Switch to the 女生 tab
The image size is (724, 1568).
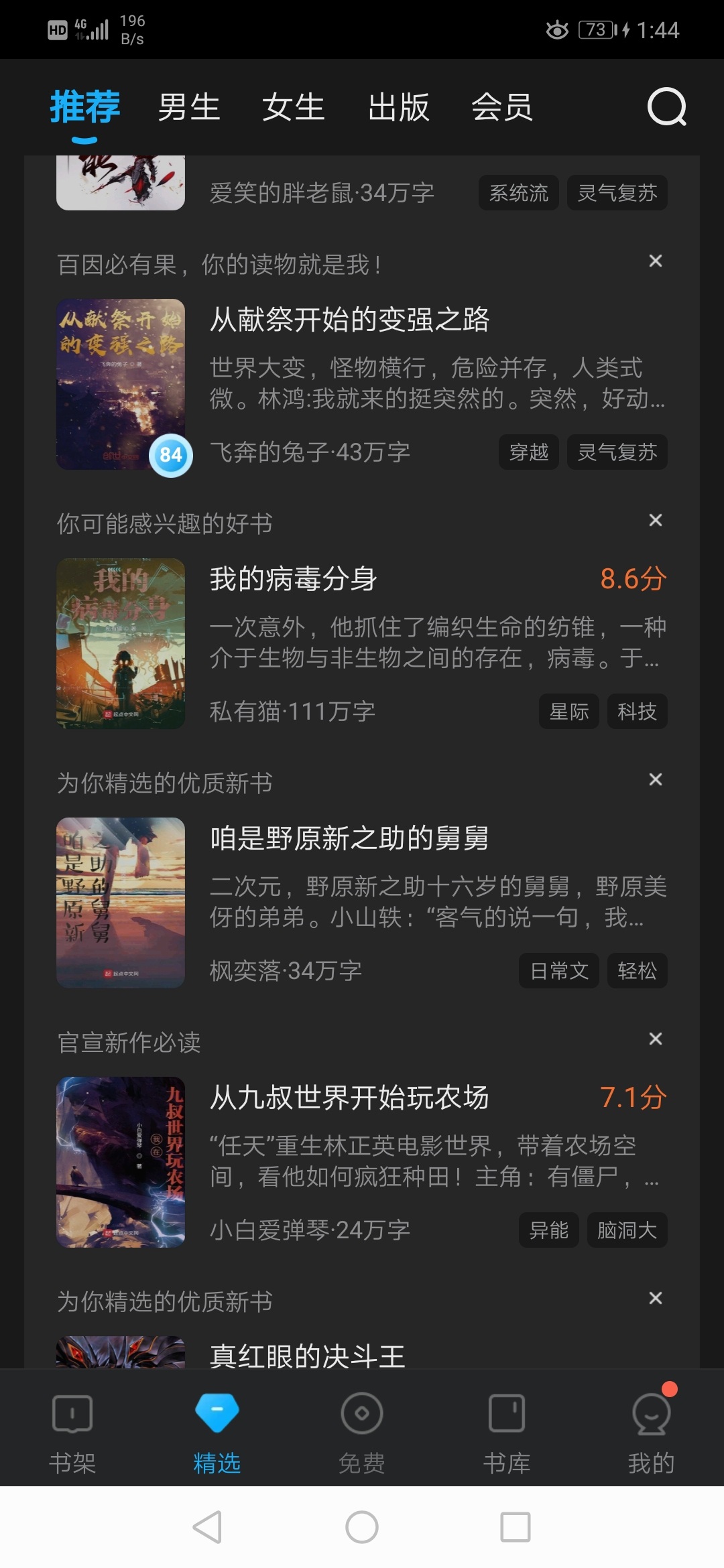(x=293, y=107)
